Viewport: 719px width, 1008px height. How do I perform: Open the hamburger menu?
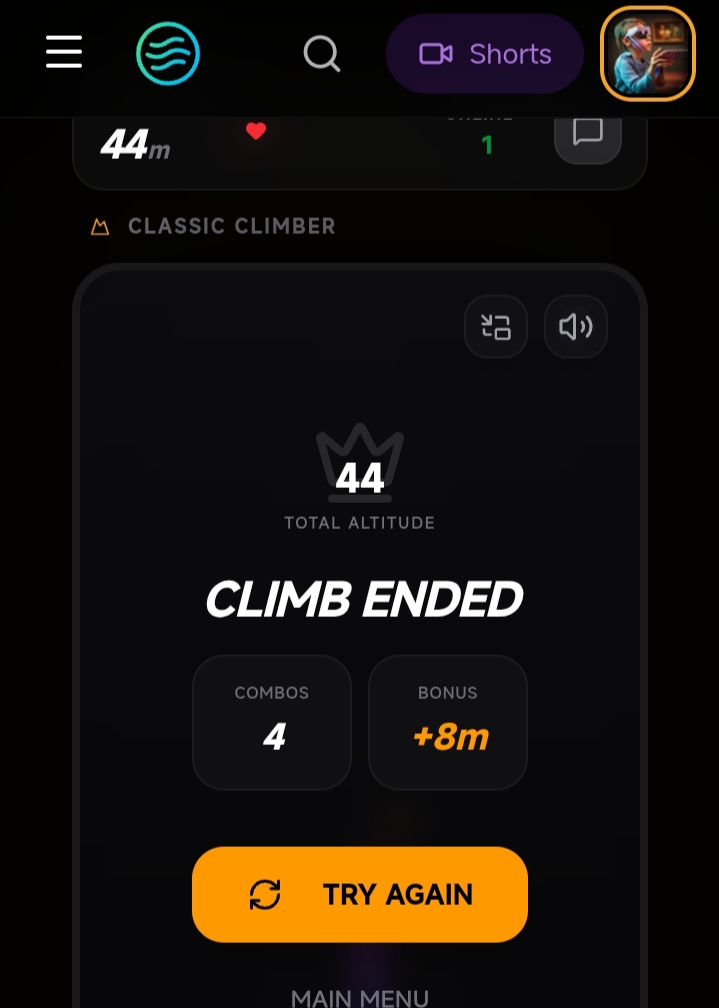[64, 52]
